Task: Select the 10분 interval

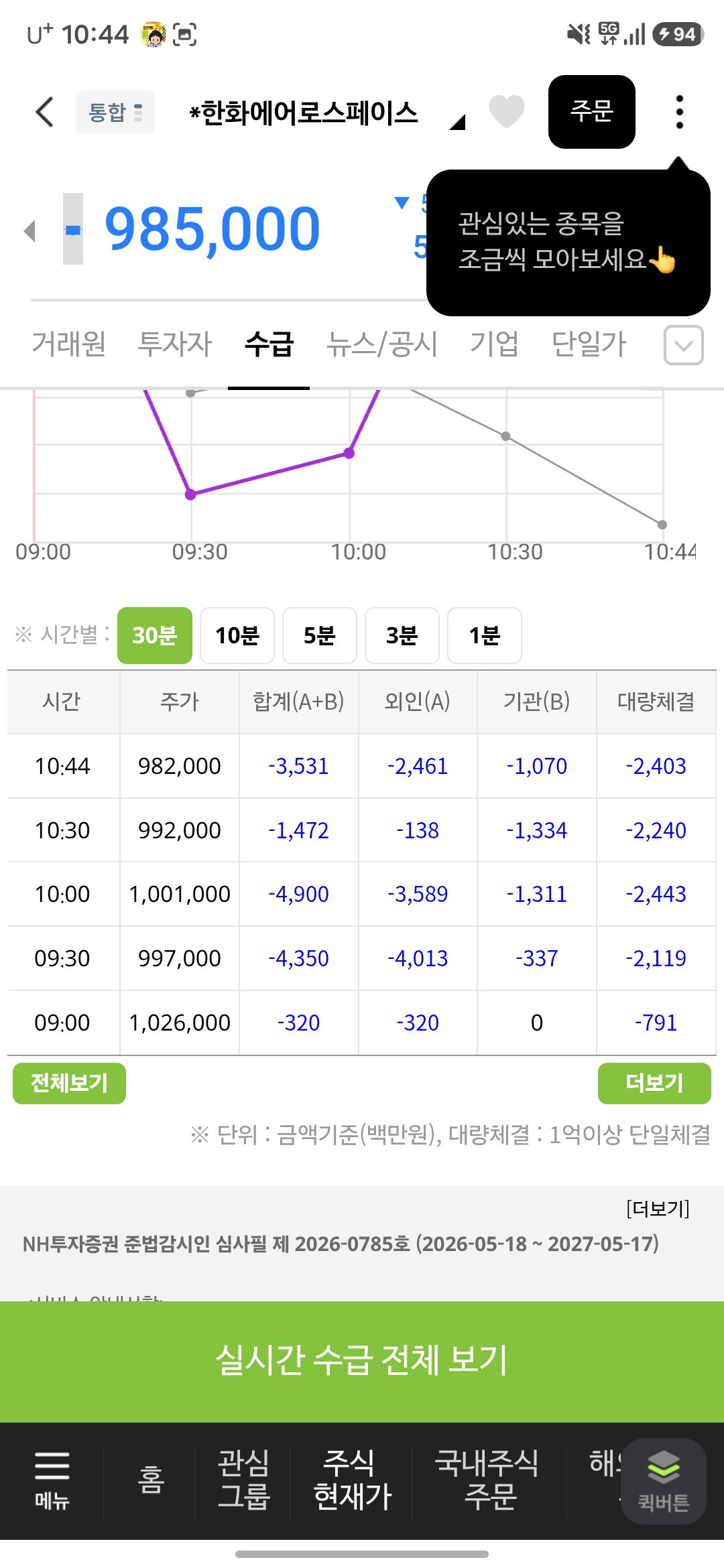Action: [x=237, y=635]
